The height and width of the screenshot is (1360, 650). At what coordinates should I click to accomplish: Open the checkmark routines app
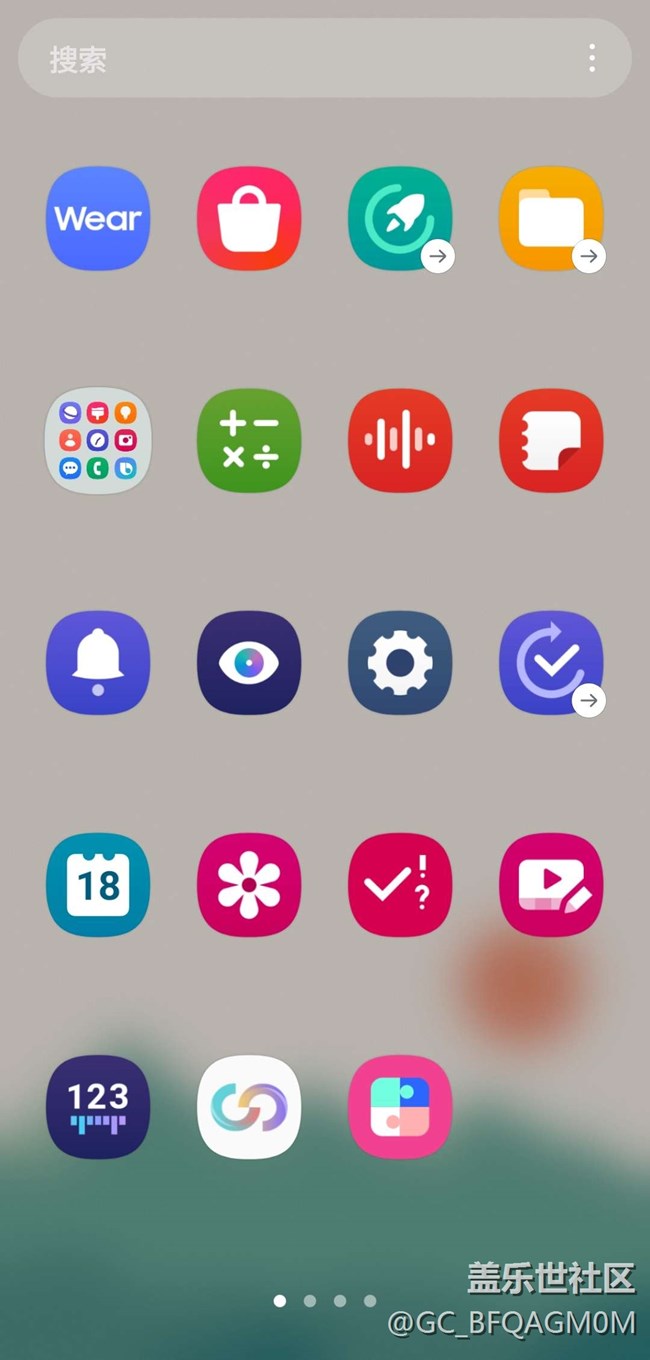pyautogui.click(x=551, y=662)
